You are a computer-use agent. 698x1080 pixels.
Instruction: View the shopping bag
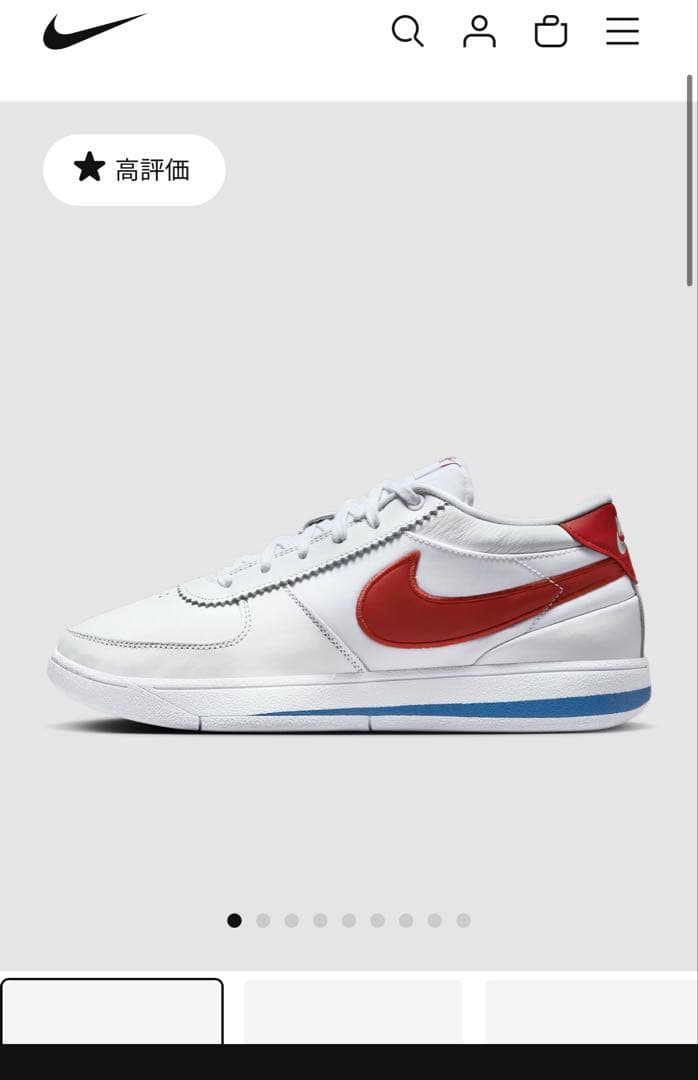(551, 32)
